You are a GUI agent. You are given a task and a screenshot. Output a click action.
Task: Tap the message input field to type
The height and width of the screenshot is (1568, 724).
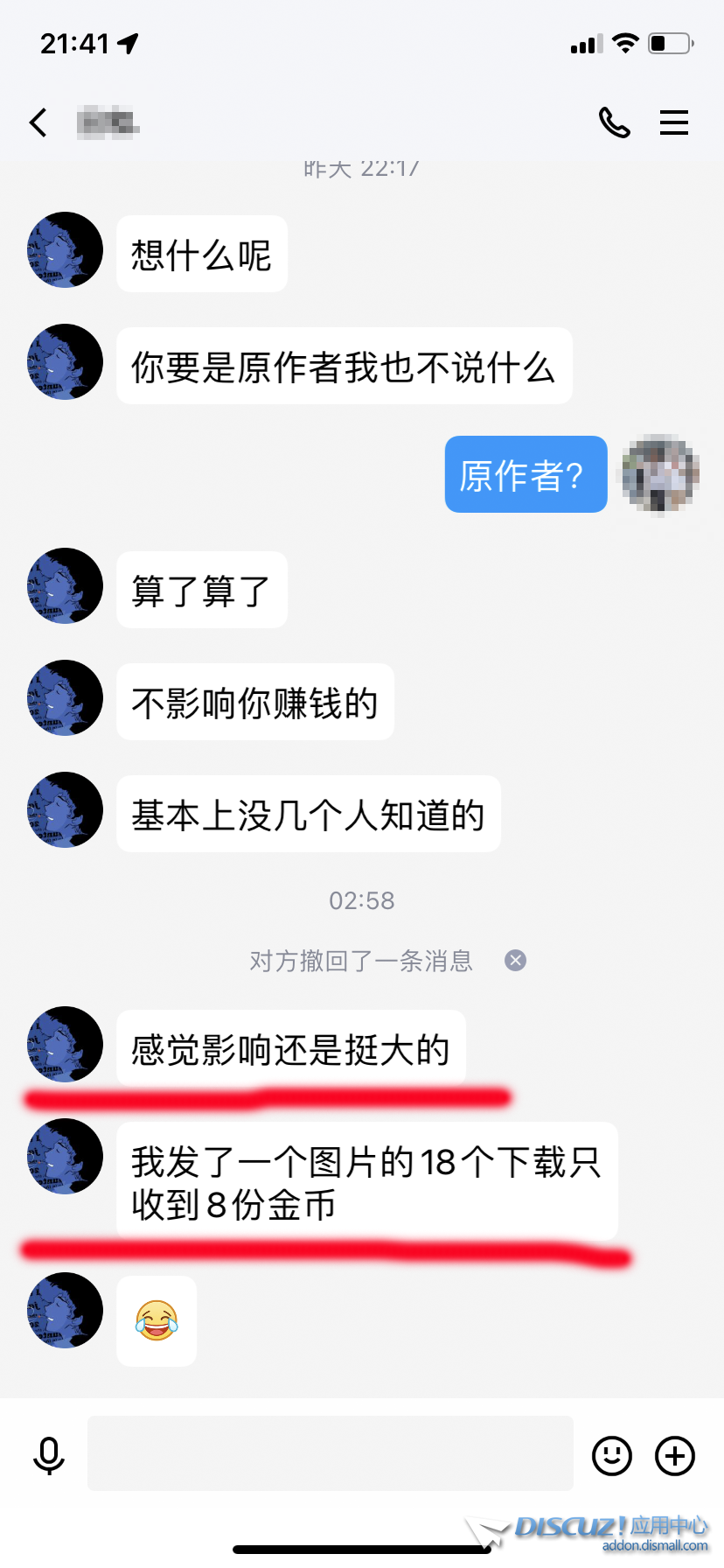point(329,1453)
